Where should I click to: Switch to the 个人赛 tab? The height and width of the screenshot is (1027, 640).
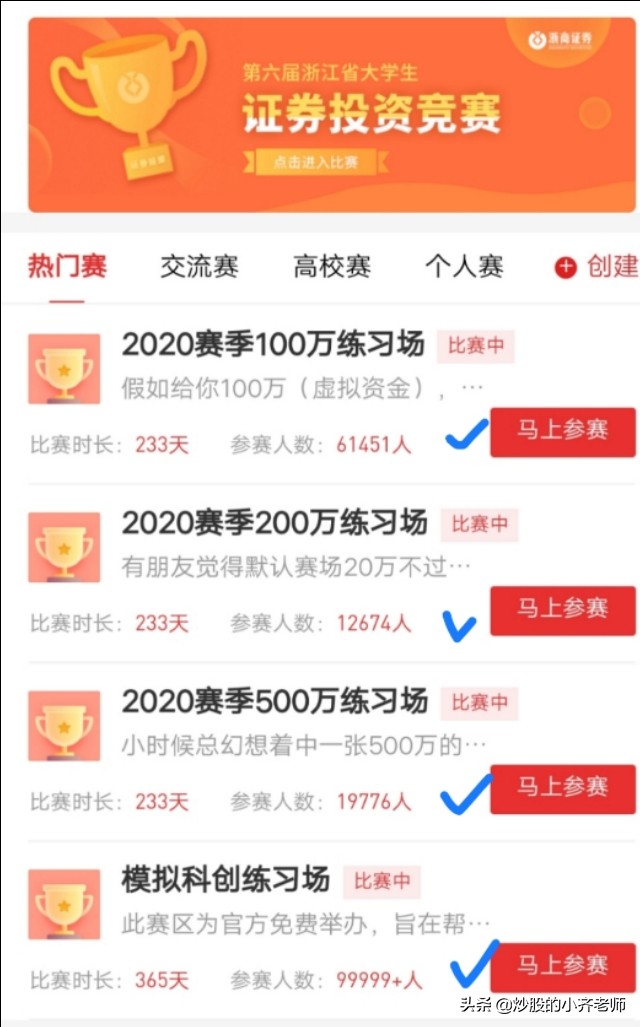pos(464,266)
